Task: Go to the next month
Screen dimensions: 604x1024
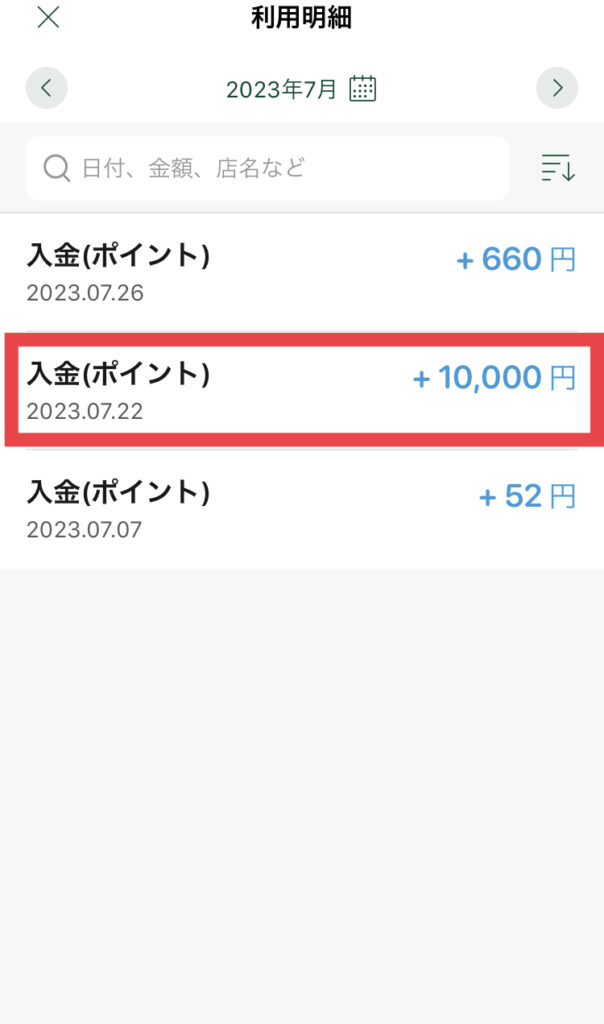Action: pyautogui.click(x=557, y=88)
